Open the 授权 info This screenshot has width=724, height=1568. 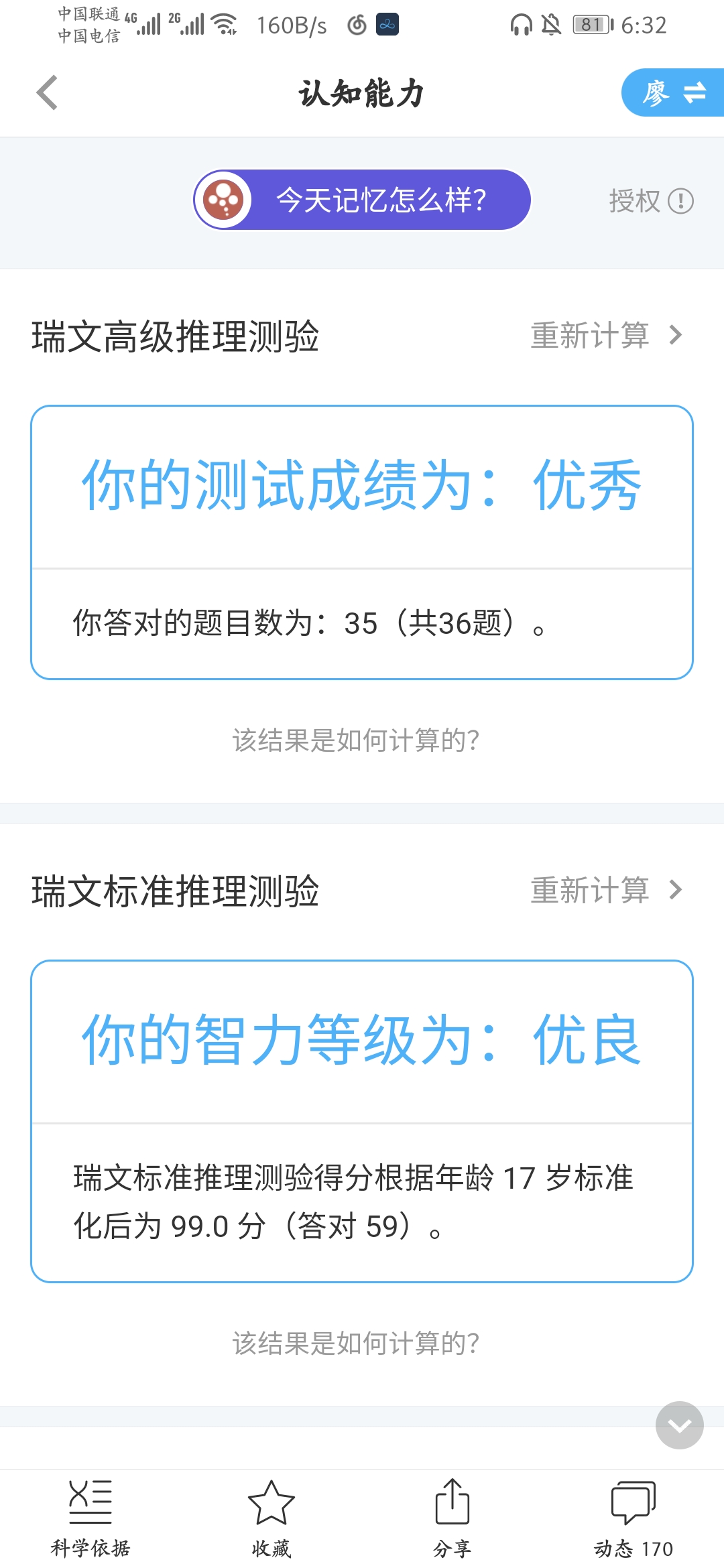(650, 200)
